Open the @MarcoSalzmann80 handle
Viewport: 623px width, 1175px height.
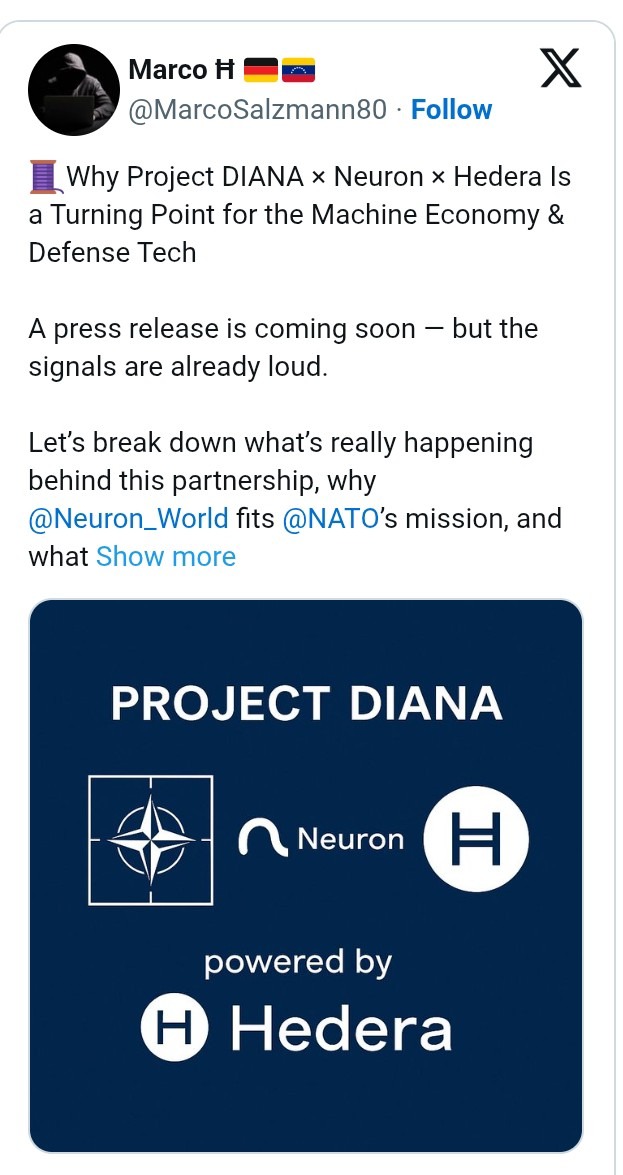[x=257, y=110]
